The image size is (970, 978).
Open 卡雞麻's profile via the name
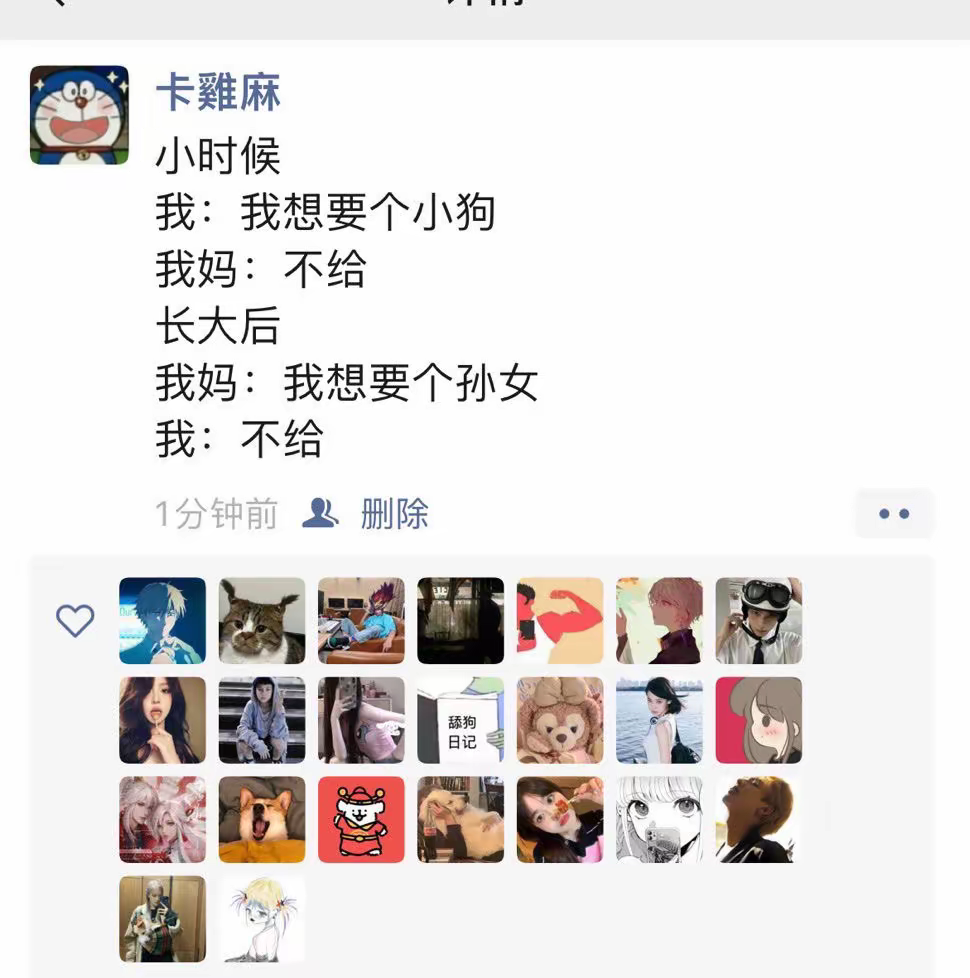point(217,92)
